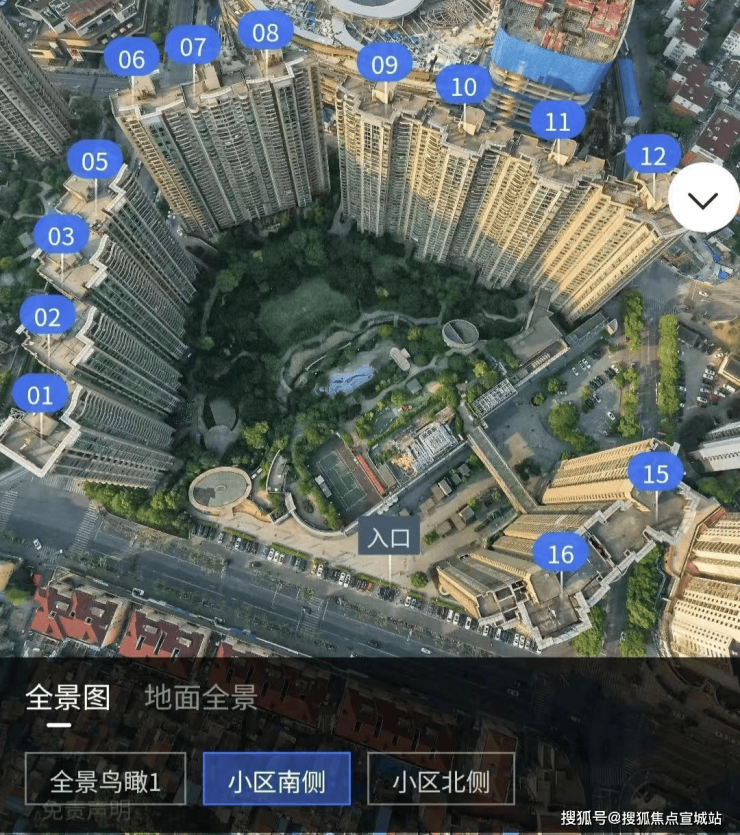Open building marker 07
Image resolution: width=740 pixels, height=835 pixels.
pyautogui.click(x=193, y=46)
